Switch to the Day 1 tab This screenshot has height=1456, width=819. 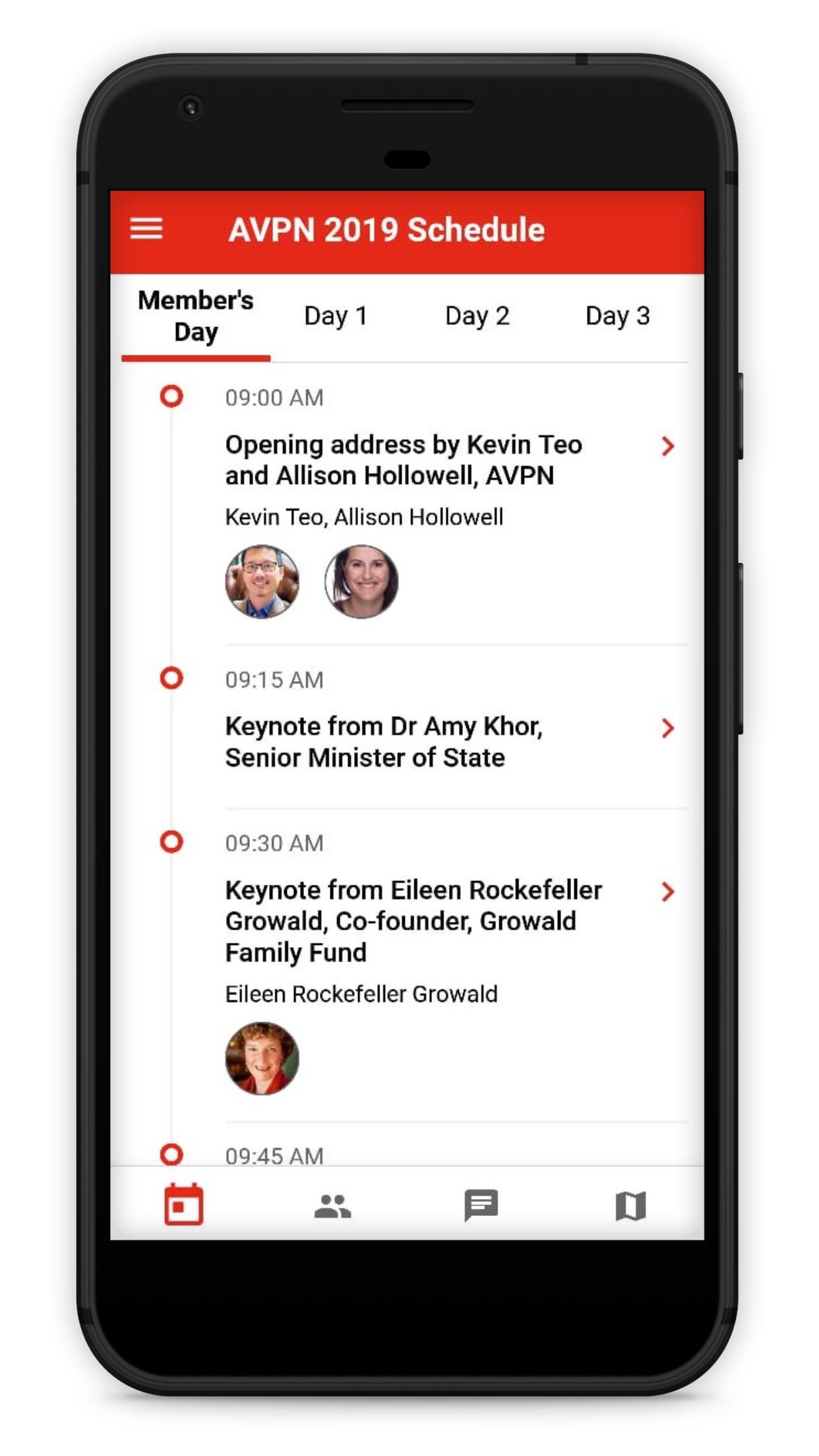(x=335, y=317)
